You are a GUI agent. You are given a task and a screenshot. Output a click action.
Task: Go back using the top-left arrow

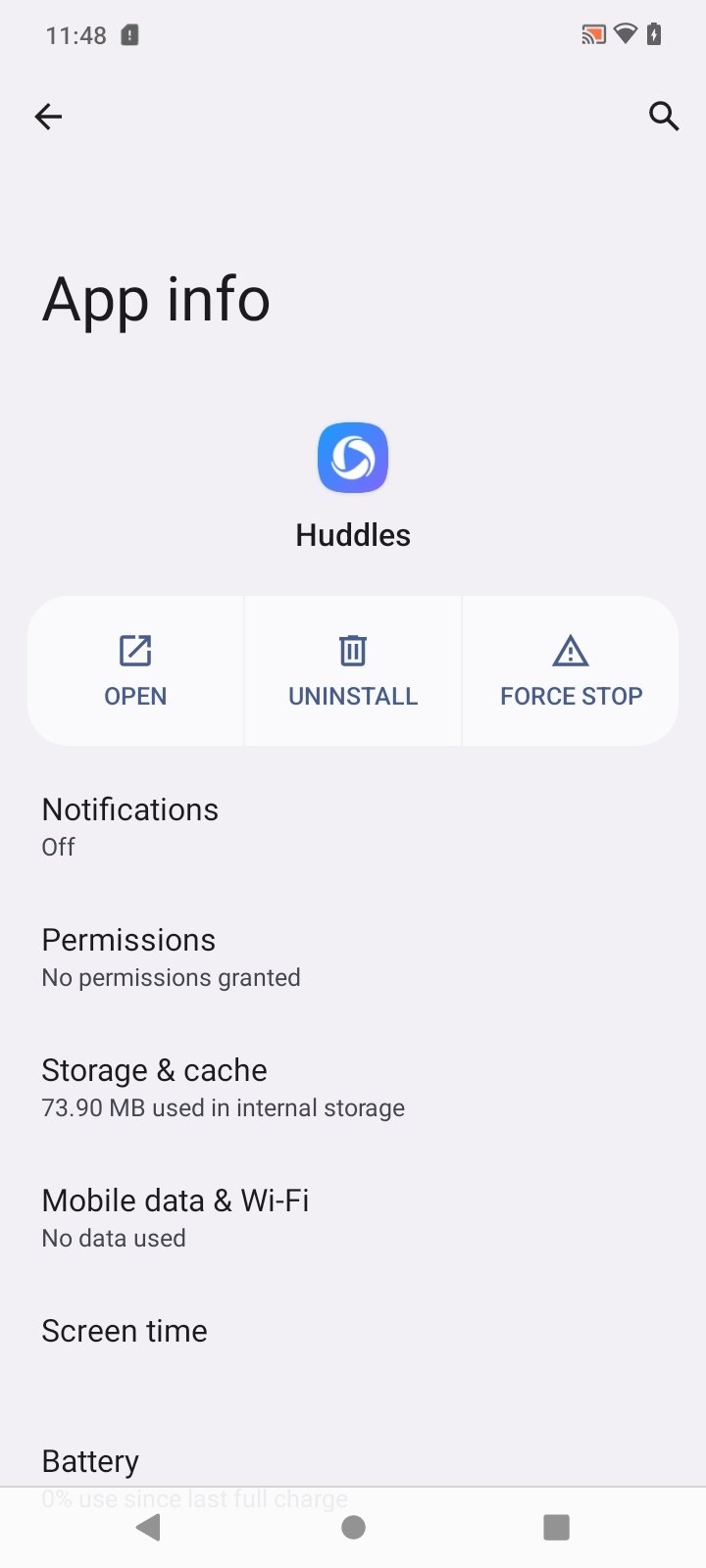(48, 117)
